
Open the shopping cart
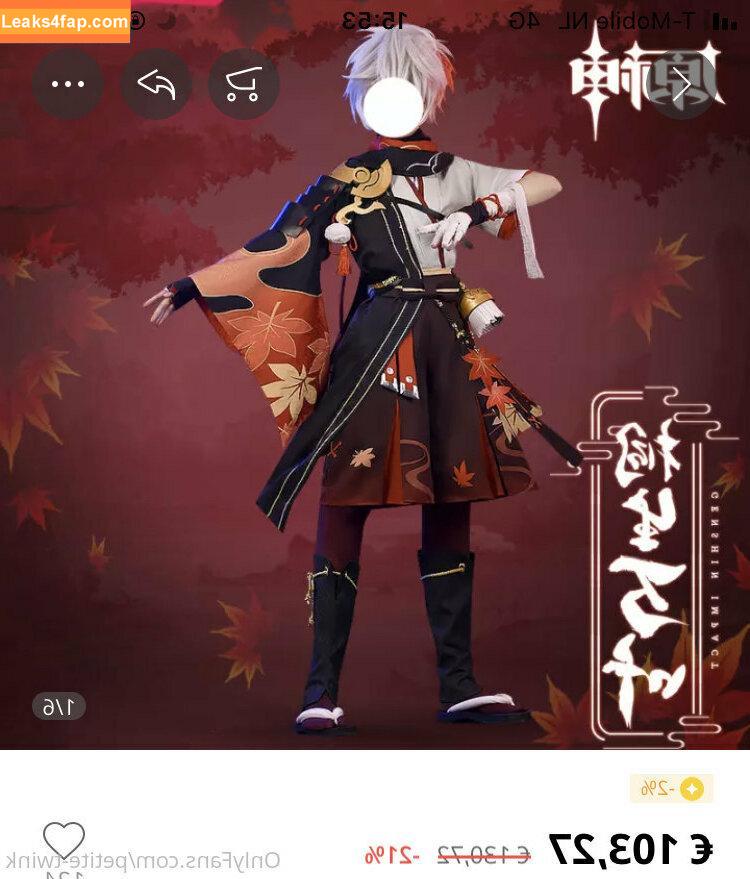243,84
